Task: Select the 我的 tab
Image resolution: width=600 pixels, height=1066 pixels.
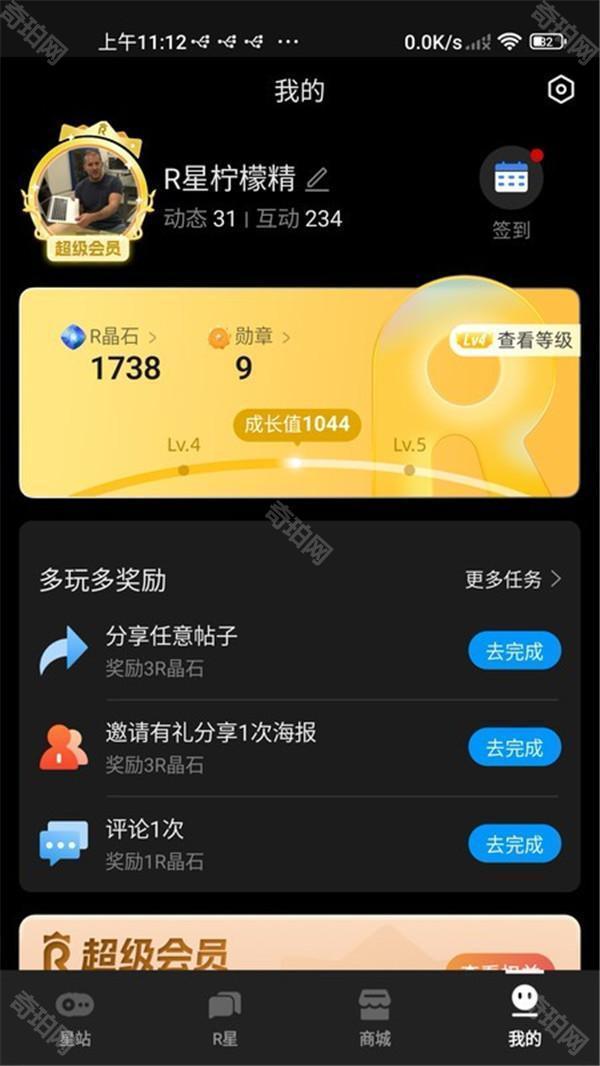Action: pos(525,1018)
